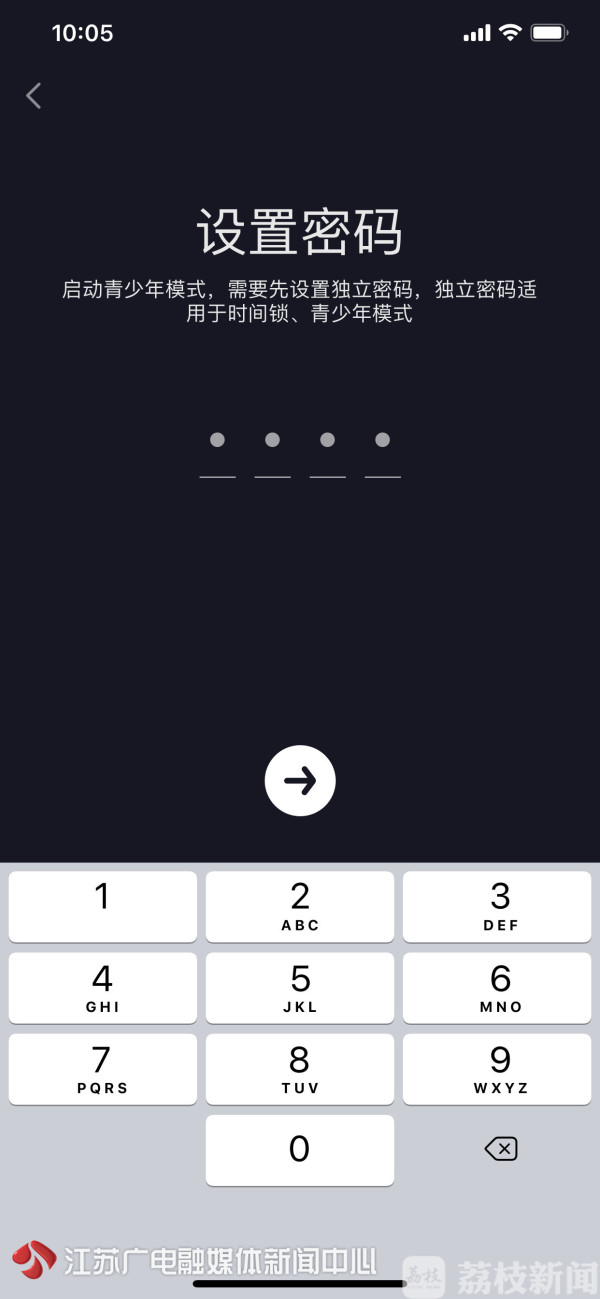Enter digit 9 on the keypad
The width and height of the screenshot is (600, 1299).
pos(497,1068)
